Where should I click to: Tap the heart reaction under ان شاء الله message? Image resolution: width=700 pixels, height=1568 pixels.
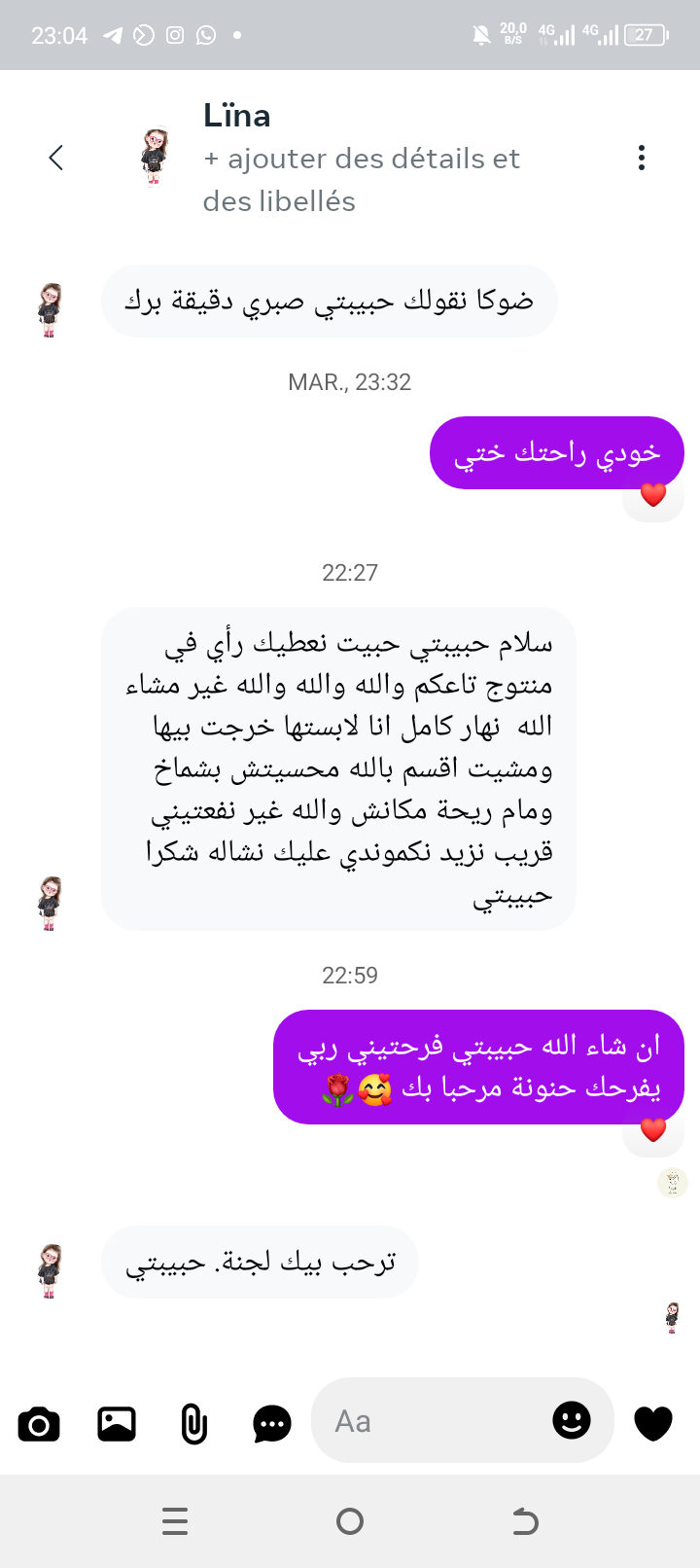click(x=653, y=1130)
